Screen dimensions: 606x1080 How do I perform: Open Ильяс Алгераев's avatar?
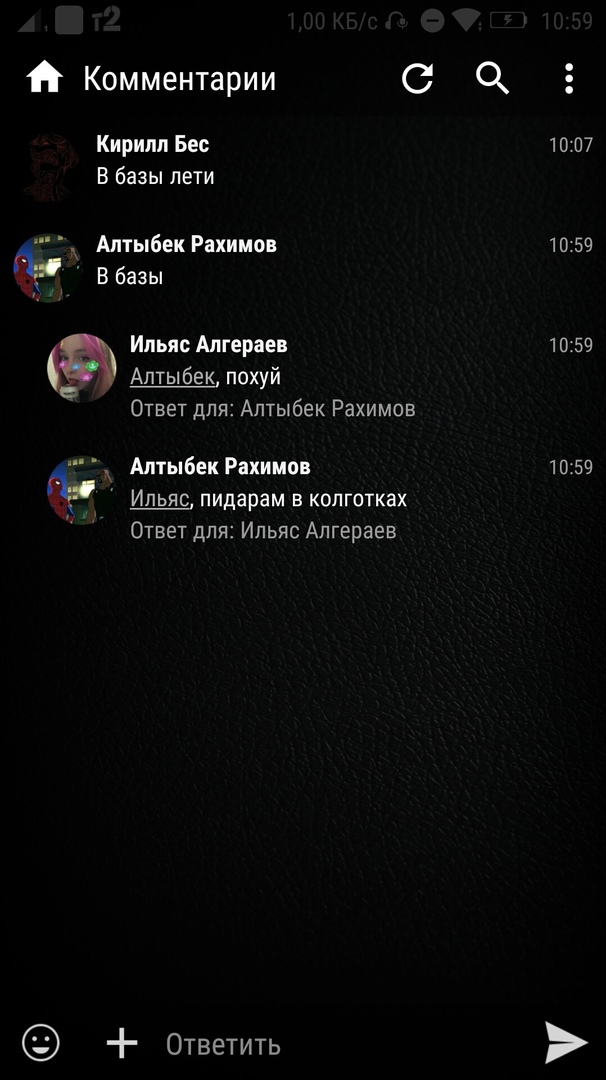coord(81,367)
